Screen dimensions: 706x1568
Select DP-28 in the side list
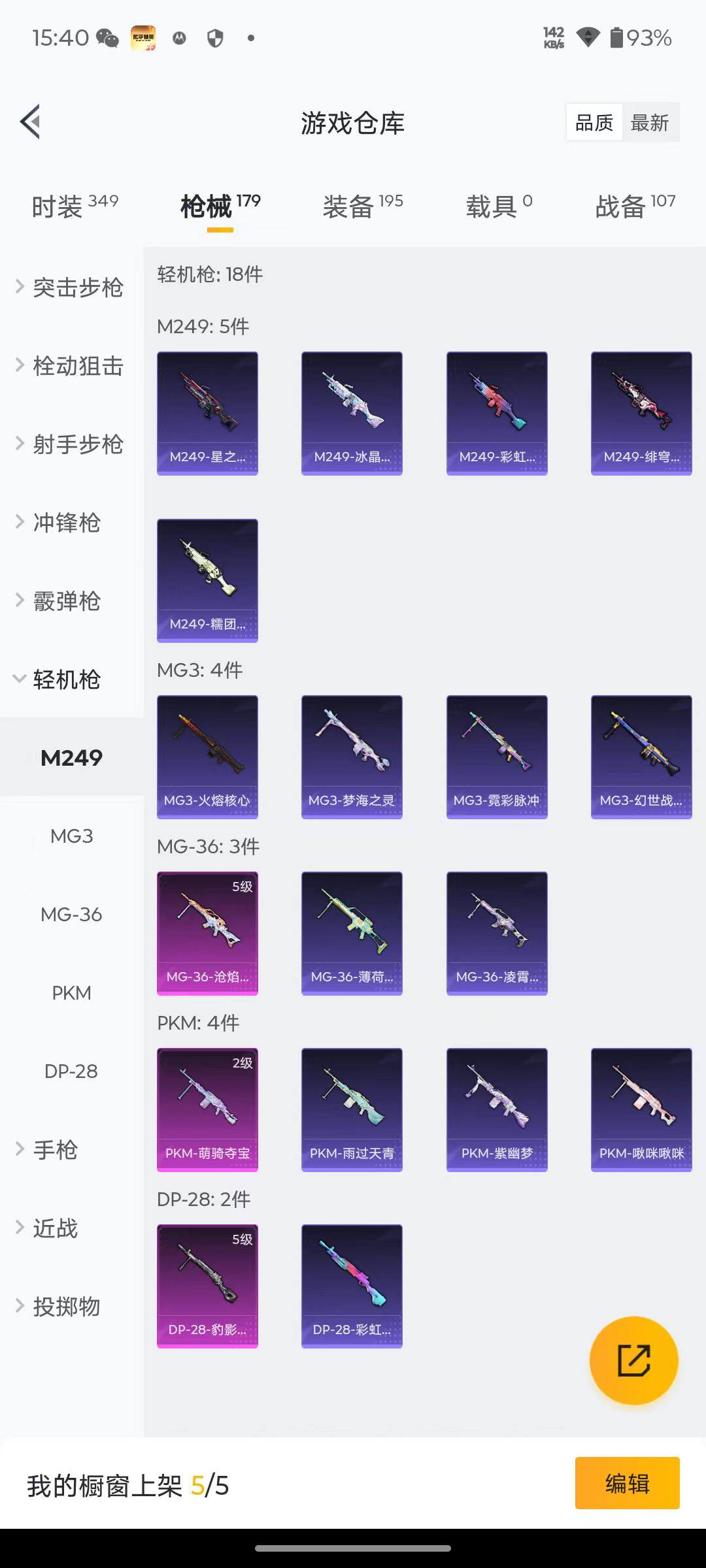coord(71,1071)
